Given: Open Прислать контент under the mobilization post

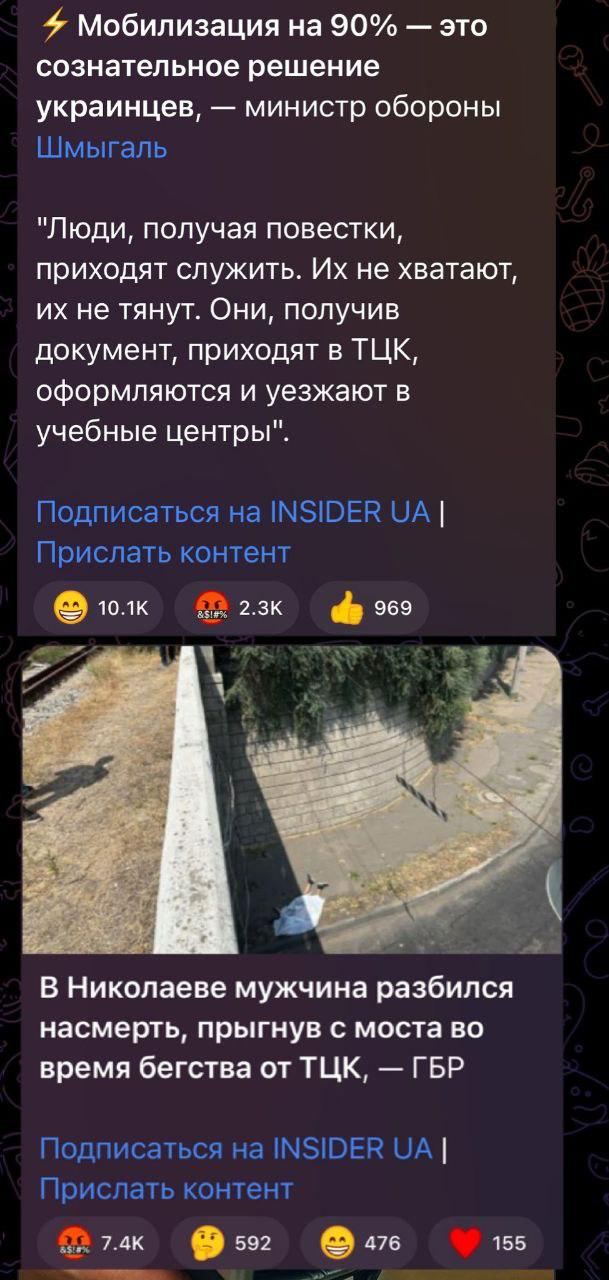Looking at the screenshot, I should coord(163,552).
